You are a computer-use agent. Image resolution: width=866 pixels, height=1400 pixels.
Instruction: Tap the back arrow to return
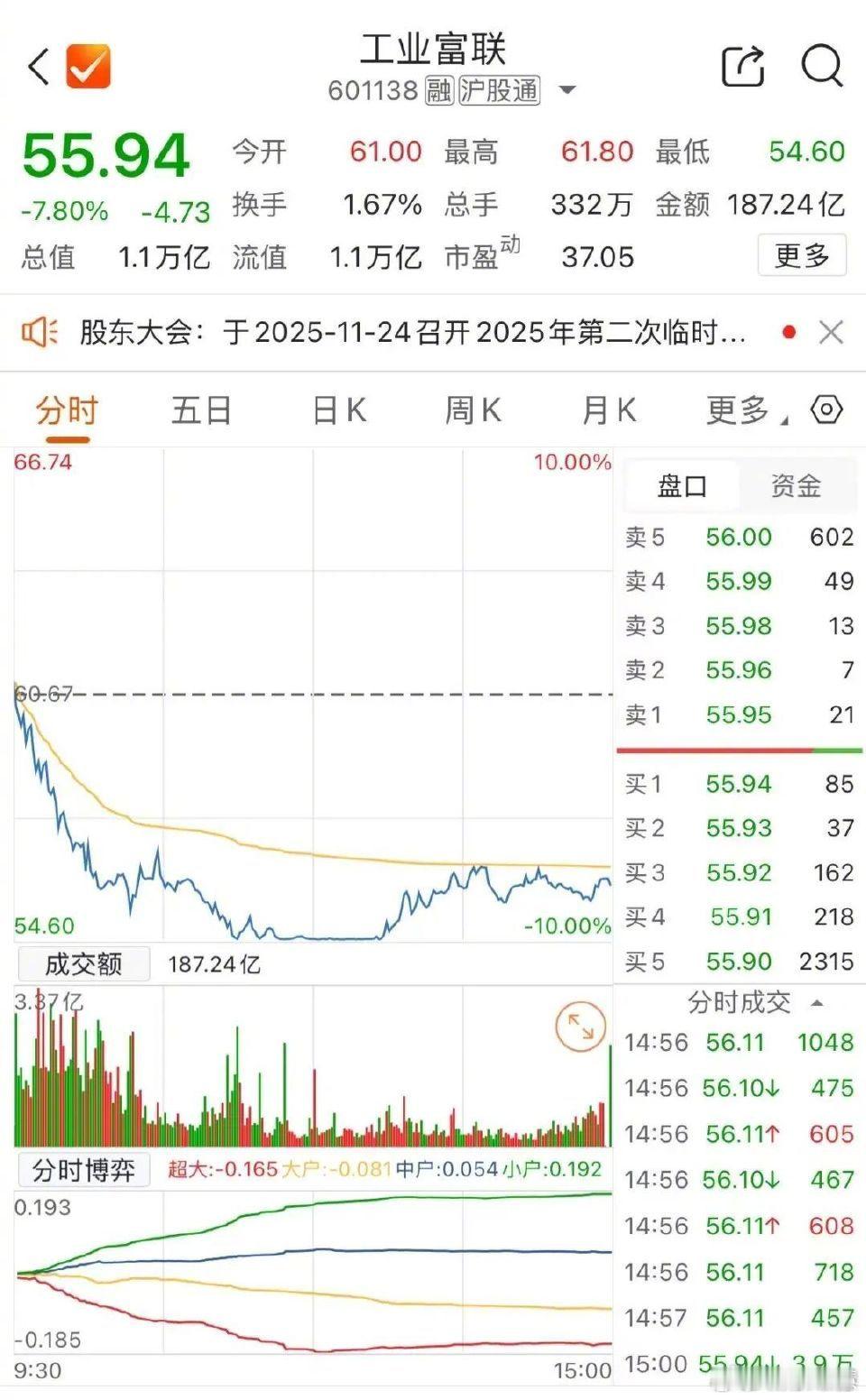36,65
